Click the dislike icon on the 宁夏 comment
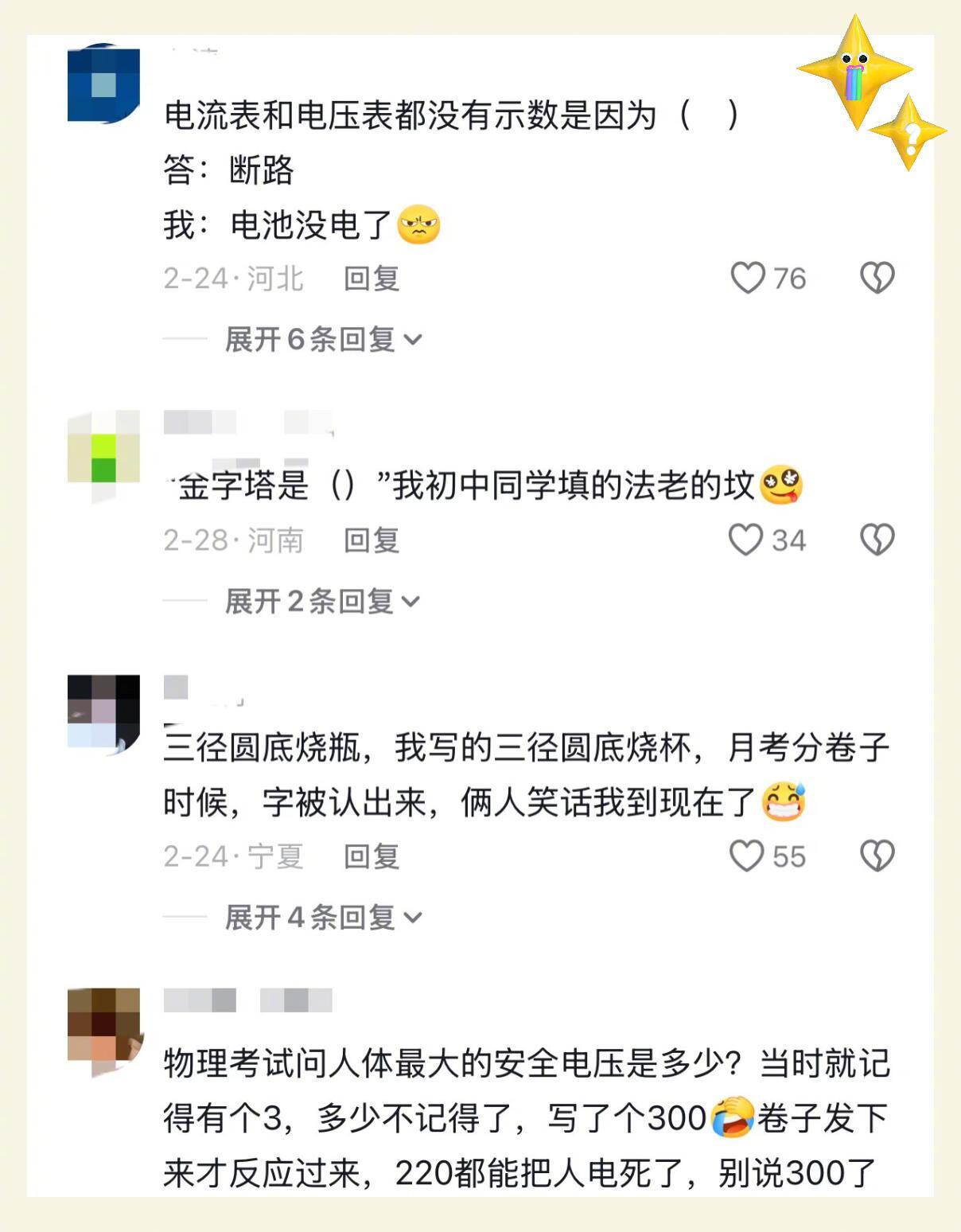Viewport: 961px width, 1232px height. click(877, 855)
